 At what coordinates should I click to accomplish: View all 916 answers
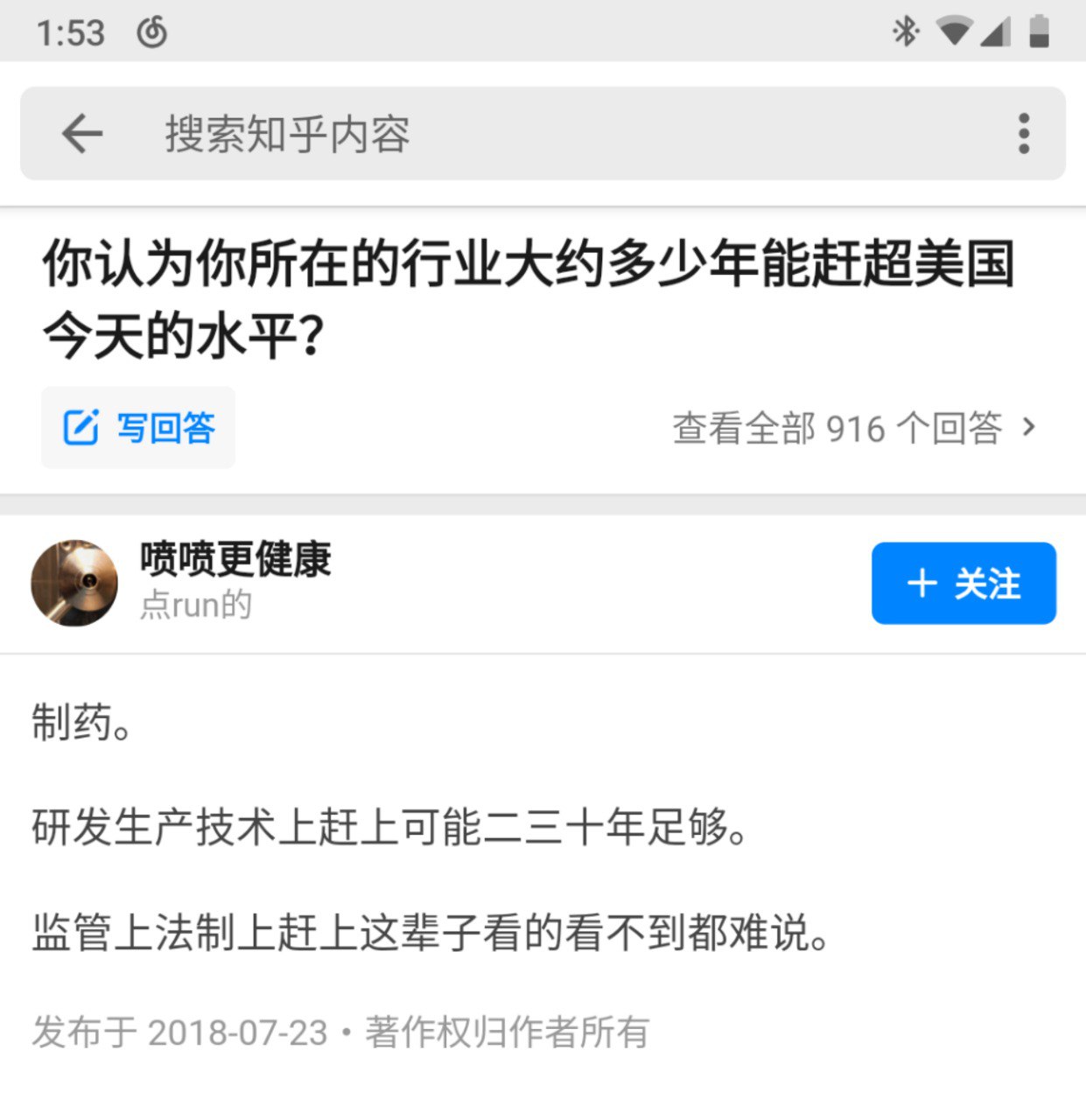[853, 429]
